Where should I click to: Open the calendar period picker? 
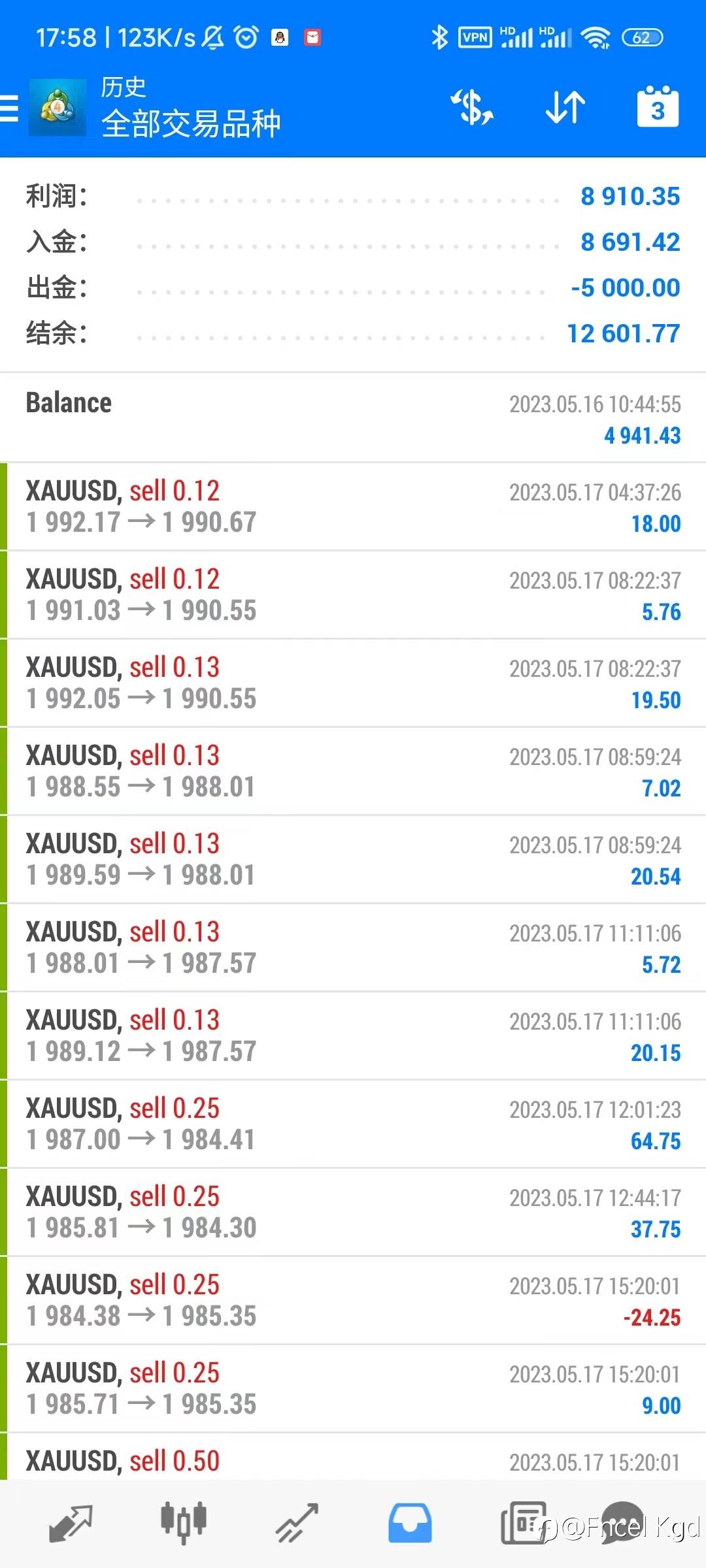pyautogui.click(x=658, y=106)
